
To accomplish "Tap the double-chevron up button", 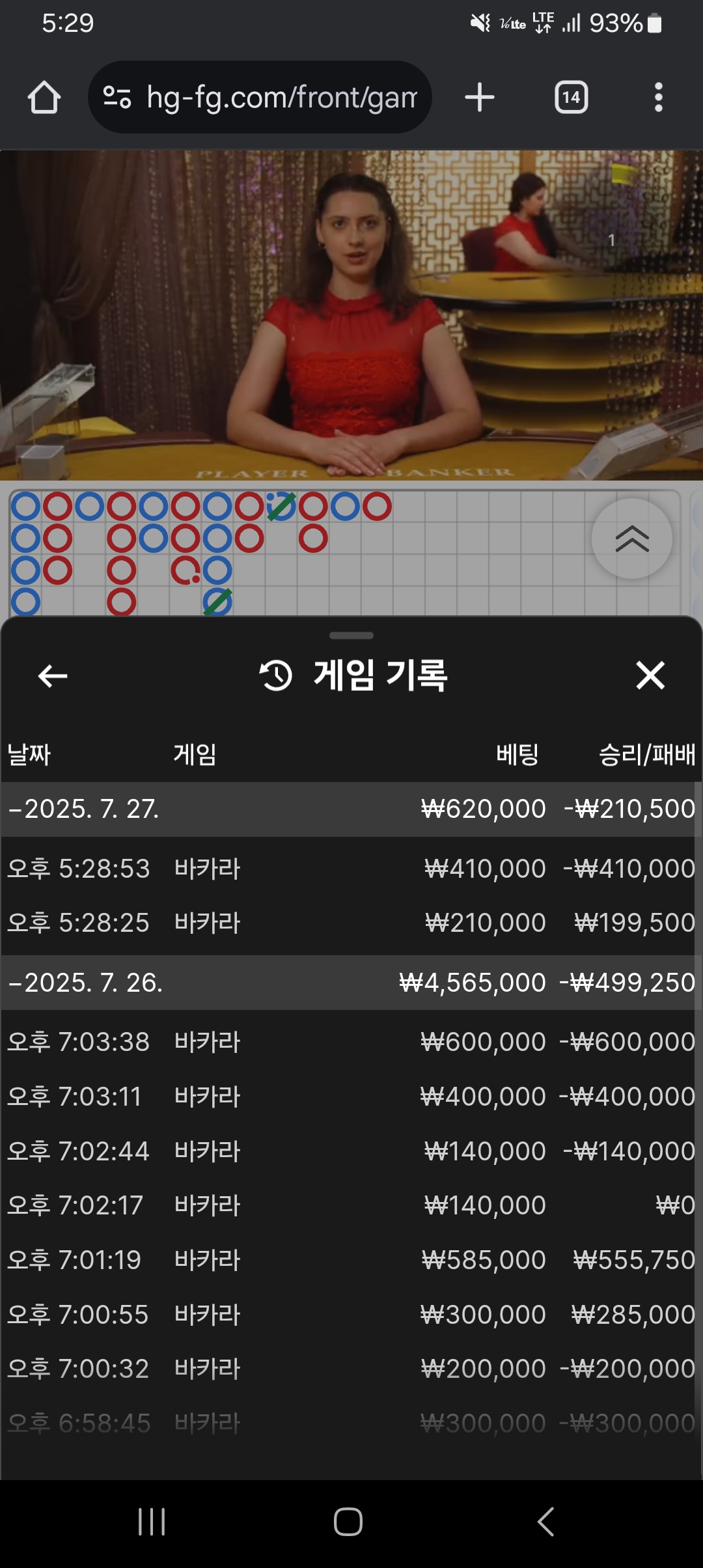I will click(x=631, y=539).
